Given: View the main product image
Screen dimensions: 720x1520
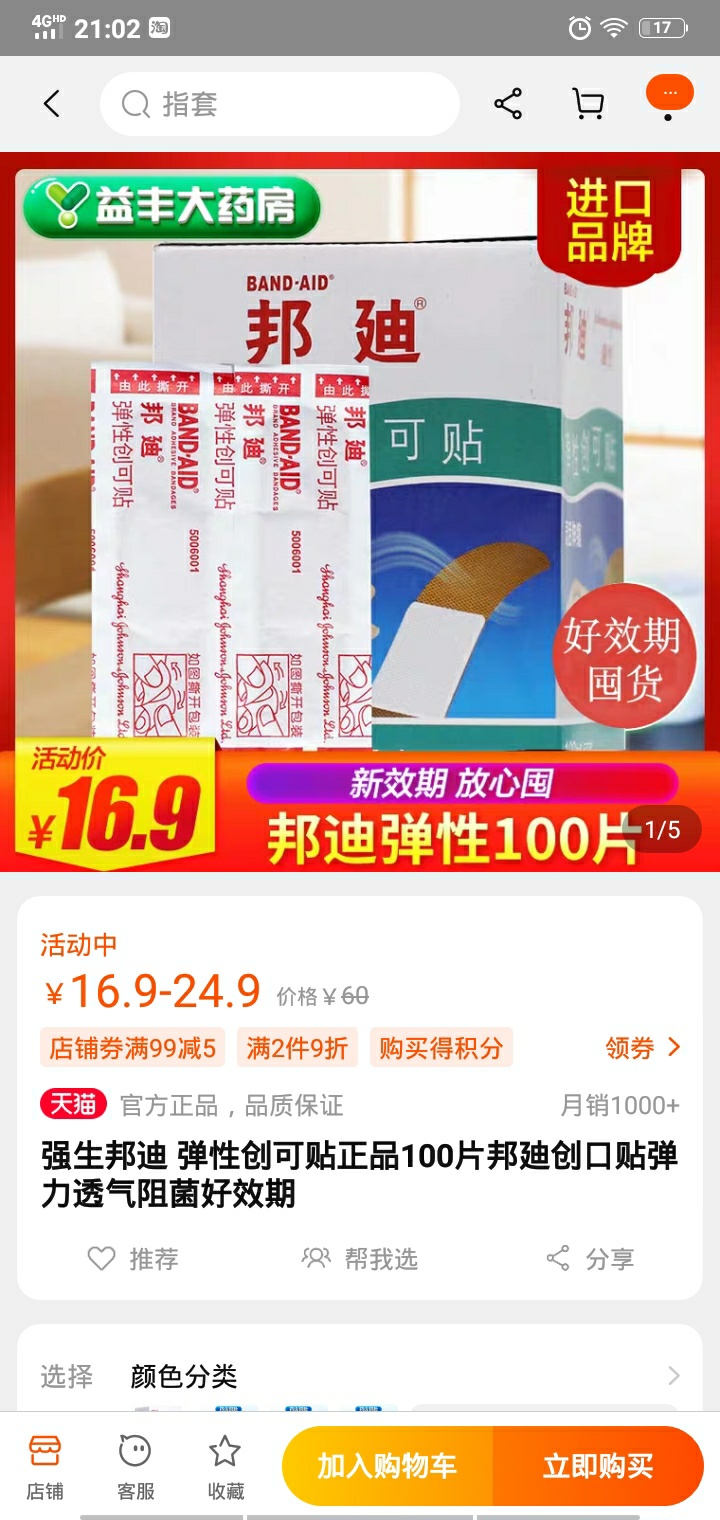Looking at the screenshot, I should (x=360, y=510).
